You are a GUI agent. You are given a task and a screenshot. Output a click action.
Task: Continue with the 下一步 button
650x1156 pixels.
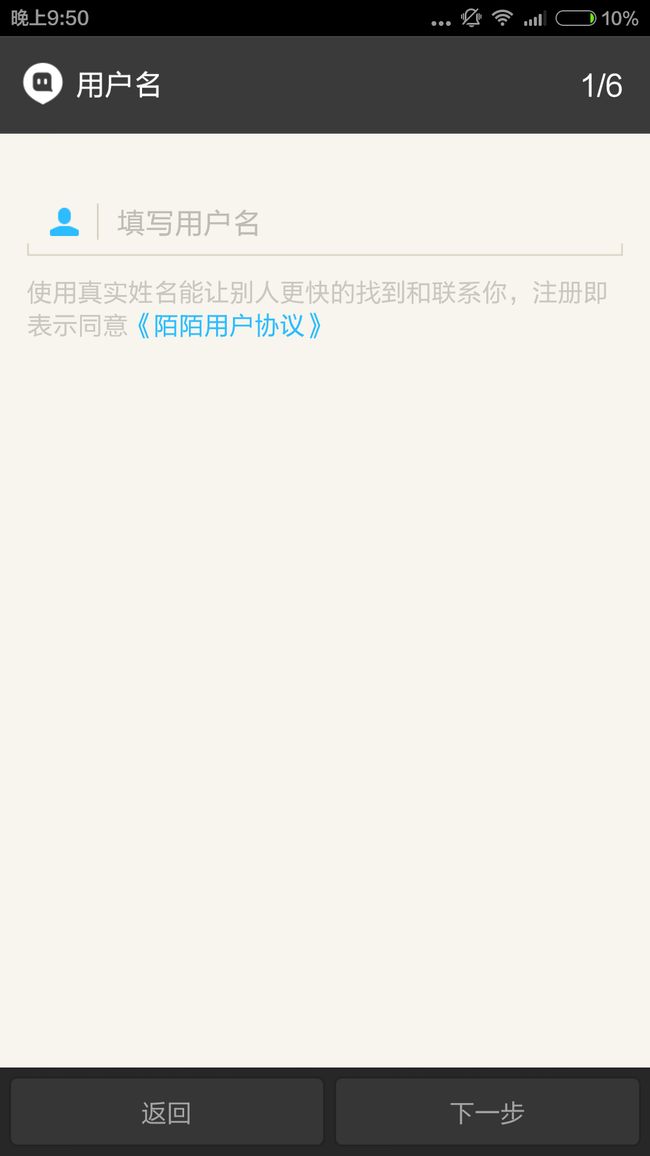[487, 1112]
